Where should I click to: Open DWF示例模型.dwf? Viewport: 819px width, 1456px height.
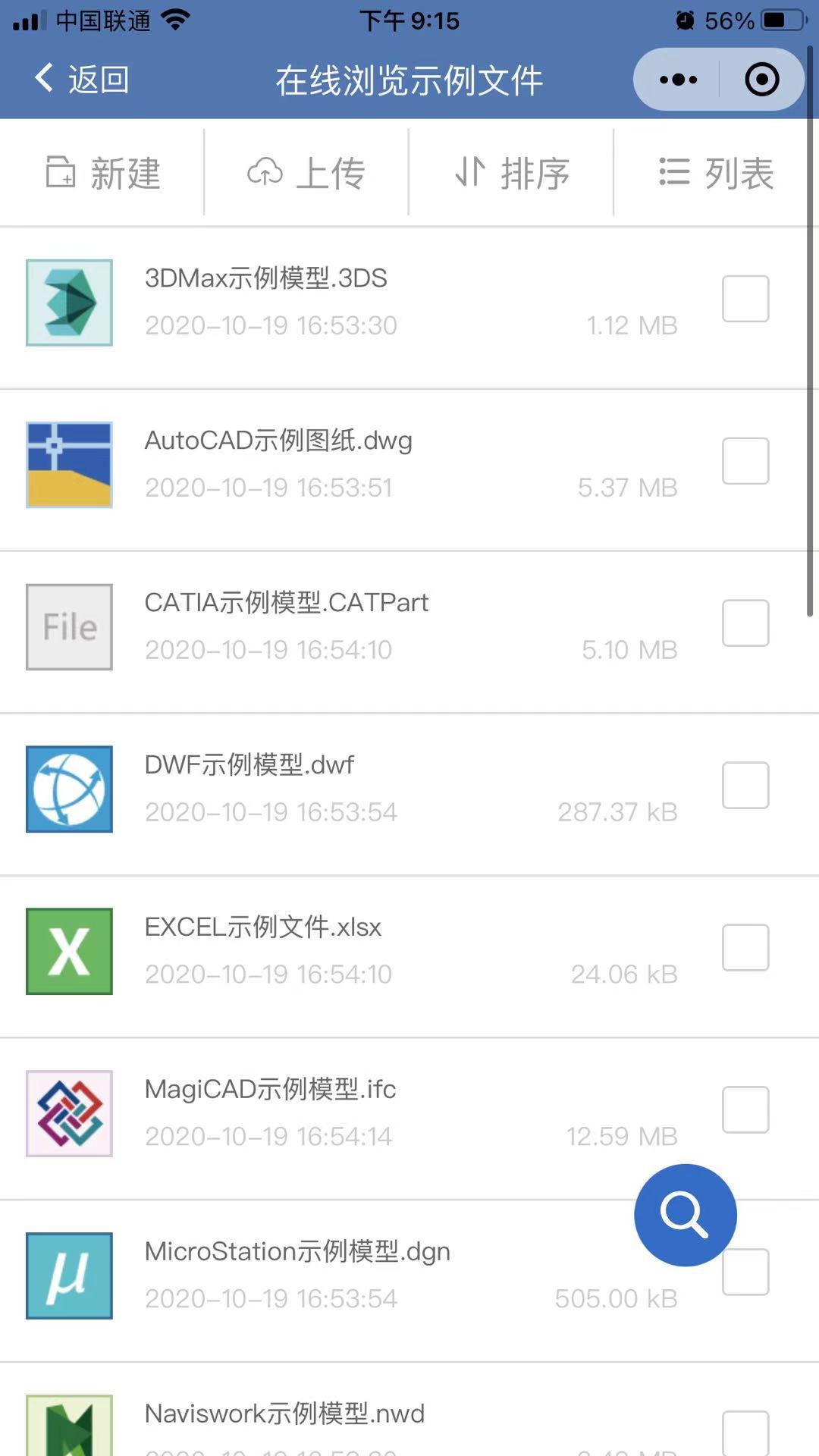click(x=409, y=790)
